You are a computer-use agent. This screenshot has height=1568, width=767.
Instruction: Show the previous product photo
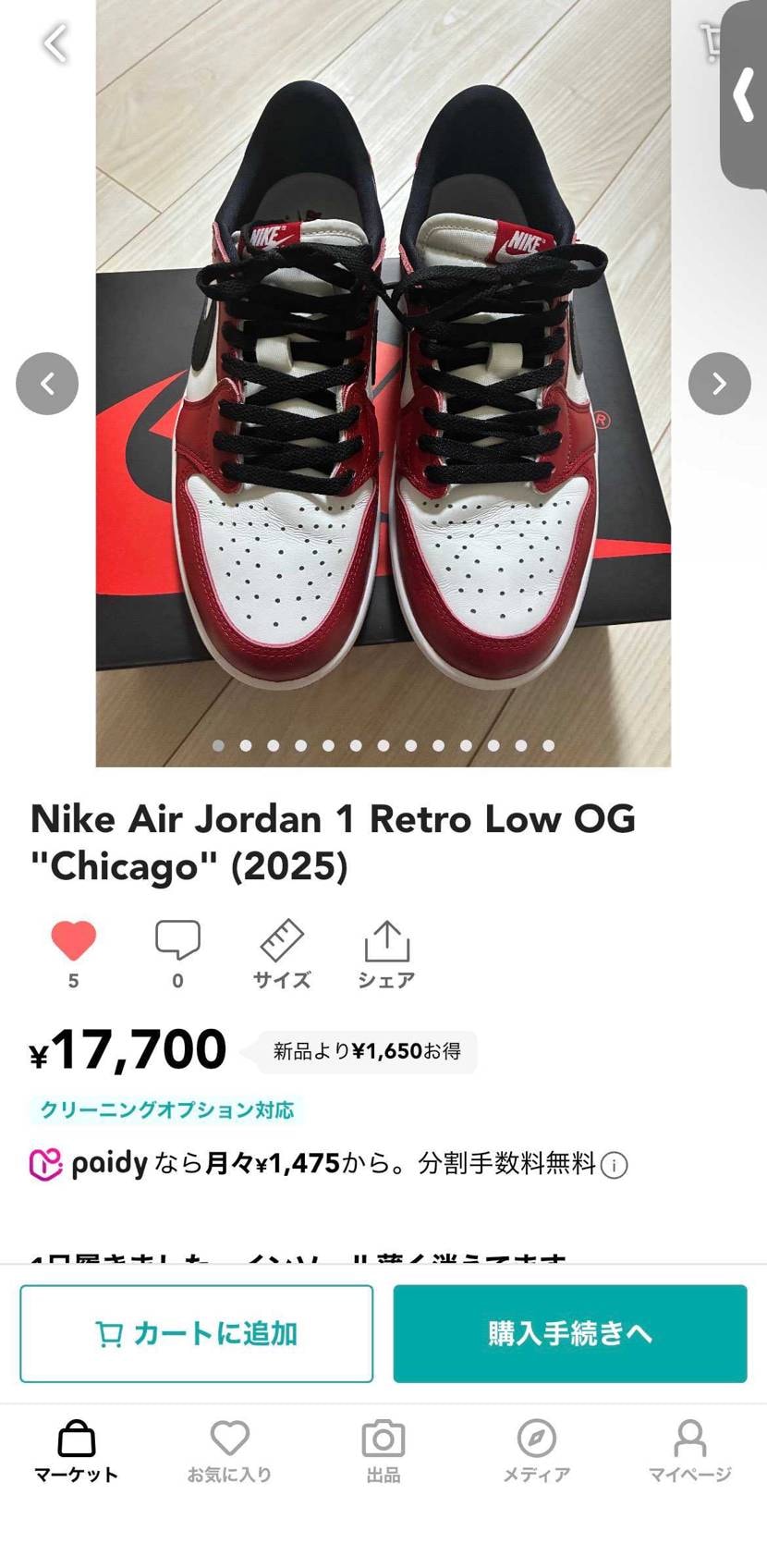(47, 384)
